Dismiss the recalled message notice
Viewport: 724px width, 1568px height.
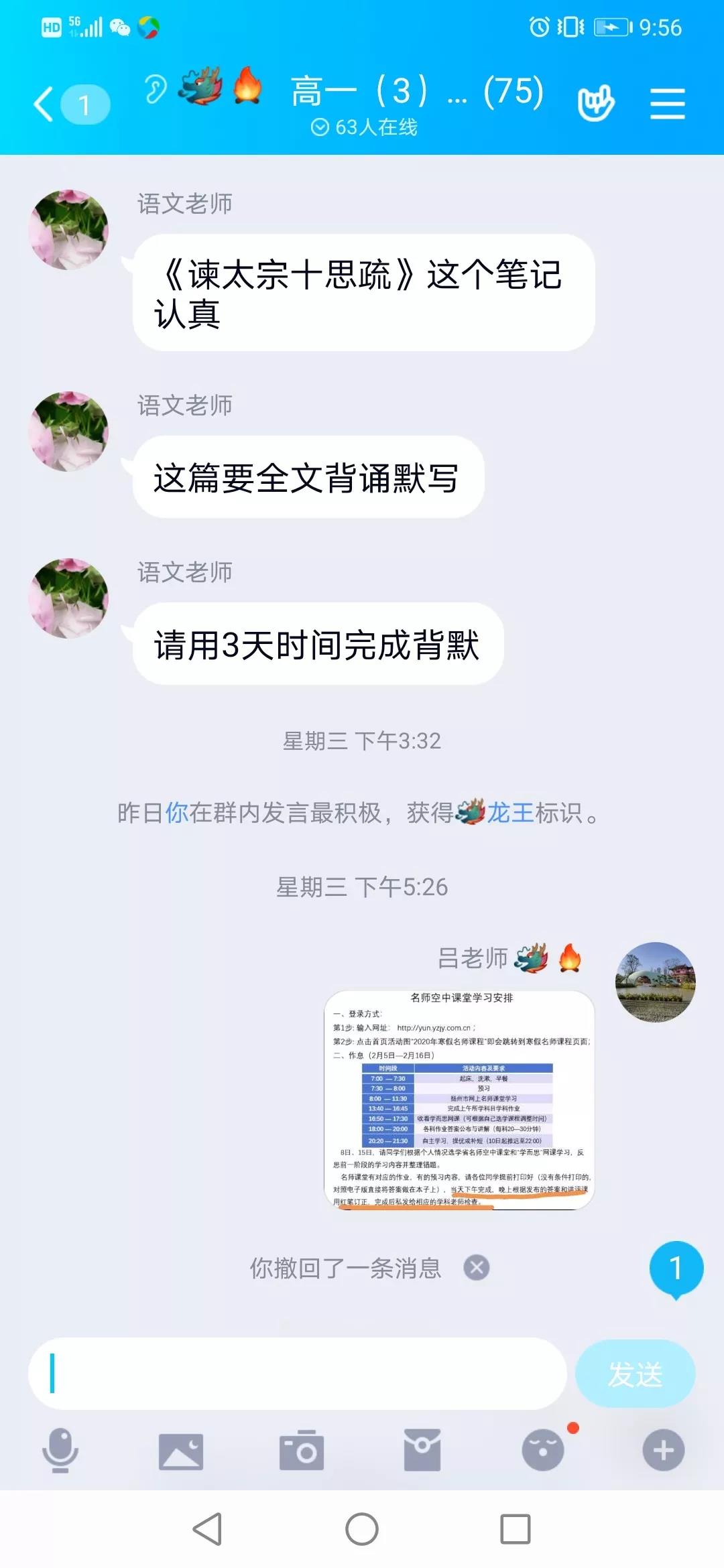pyautogui.click(x=477, y=1267)
